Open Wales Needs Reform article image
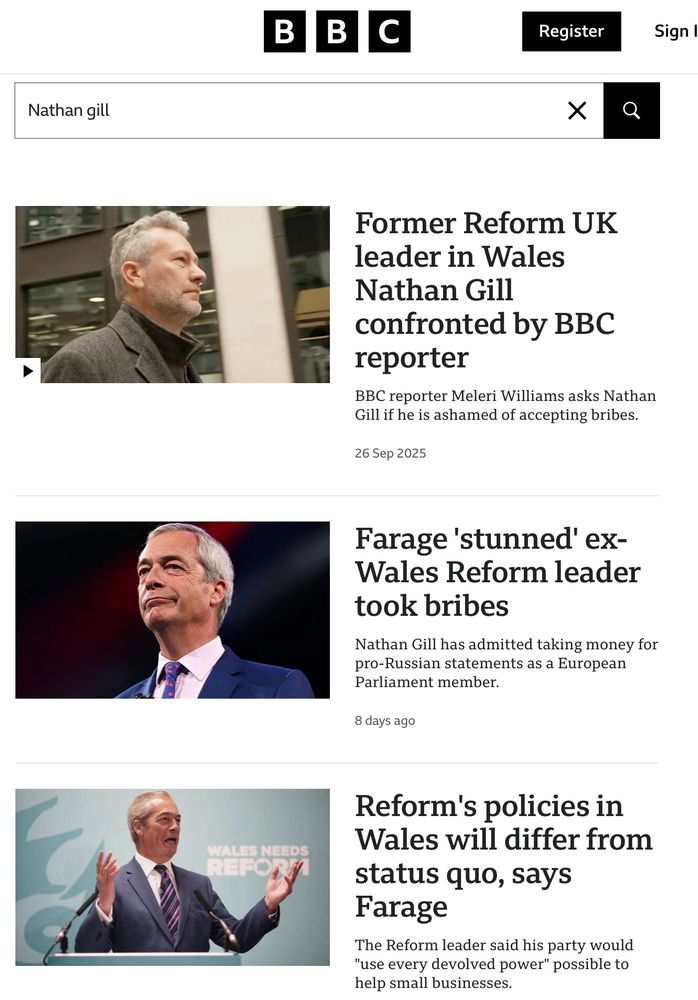Screen dimensions: 698x1000 click(x=172, y=877)
